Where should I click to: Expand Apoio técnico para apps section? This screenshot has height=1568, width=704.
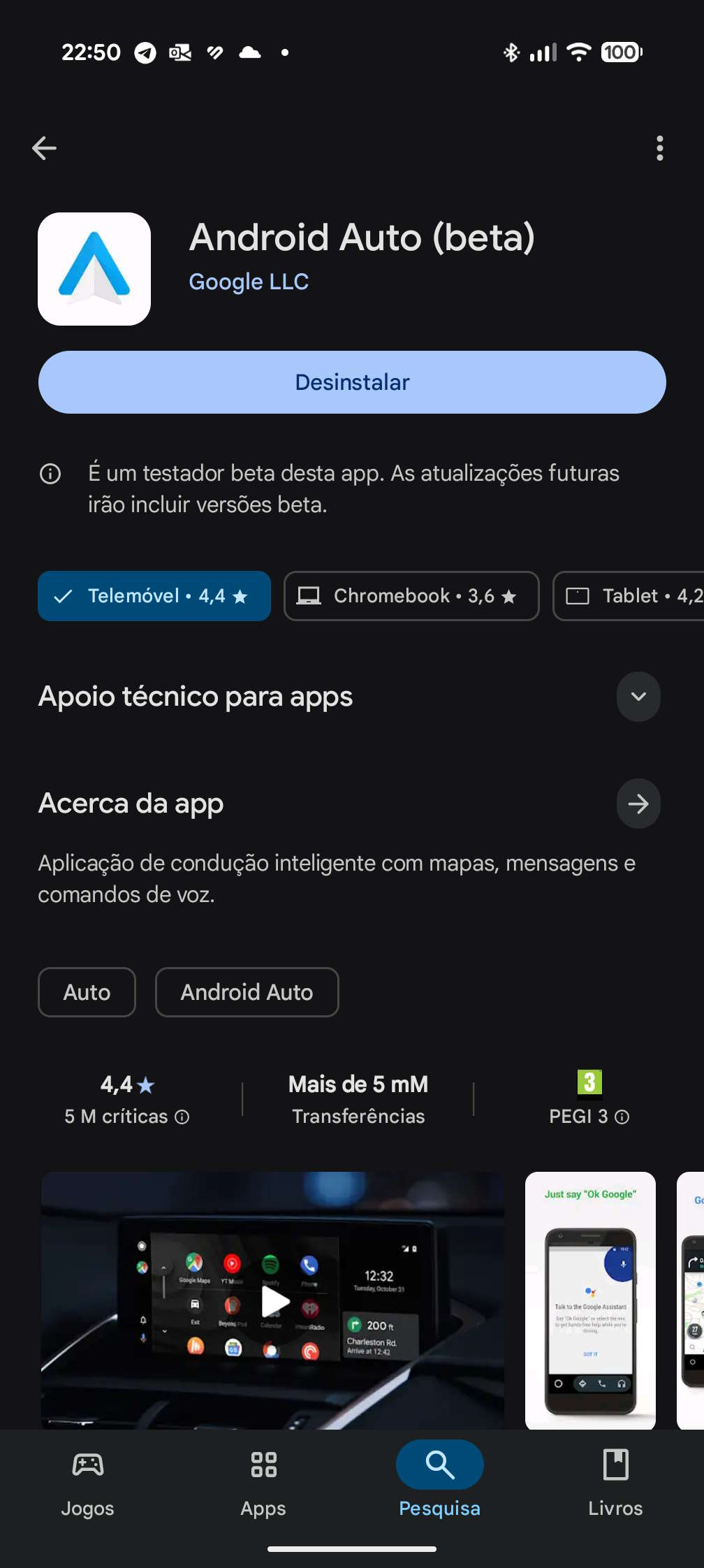coord(638,697)
